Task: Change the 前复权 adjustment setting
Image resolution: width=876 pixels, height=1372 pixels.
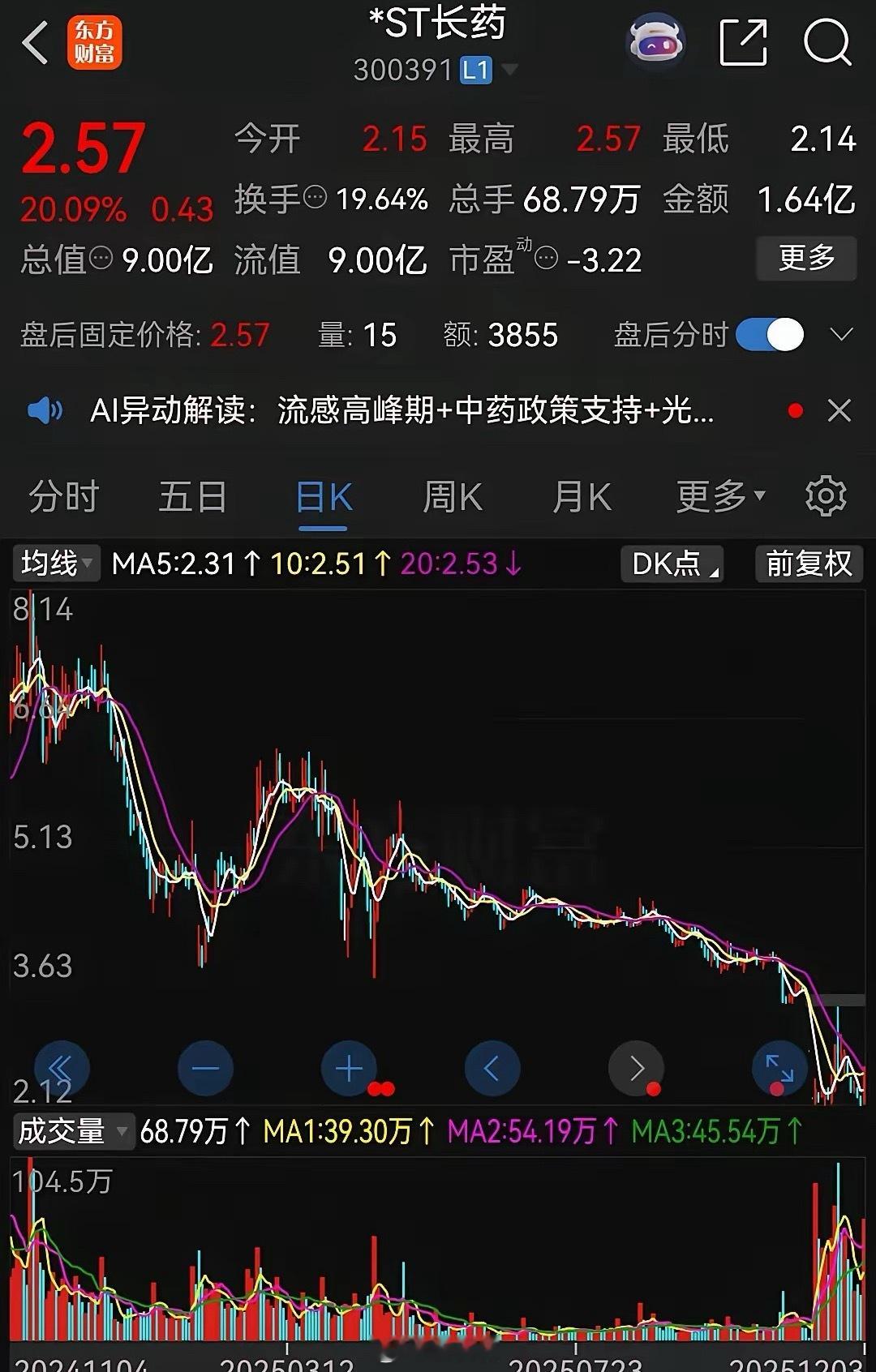Action: tap(809, 563)
